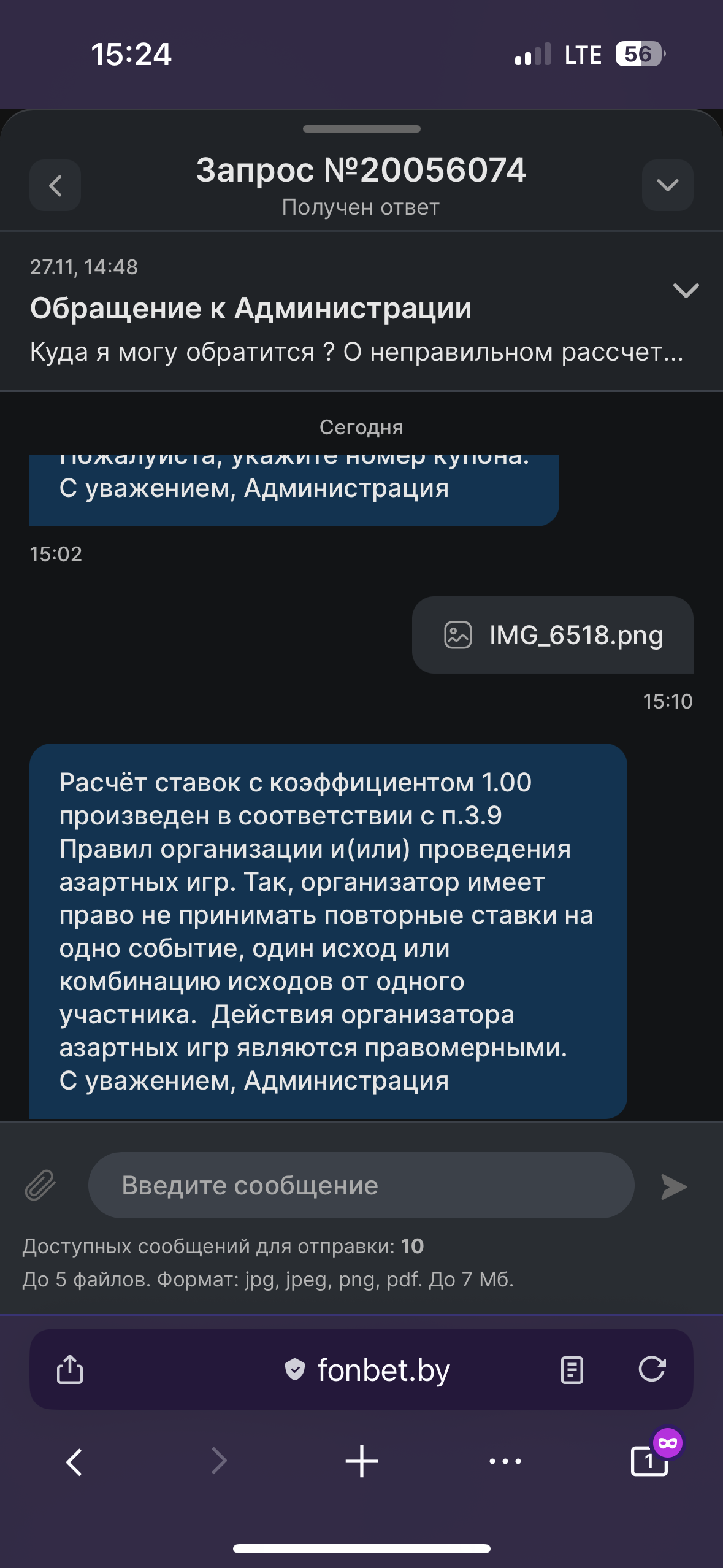Send the message with the arrow icon

[x=674, y=1186]
